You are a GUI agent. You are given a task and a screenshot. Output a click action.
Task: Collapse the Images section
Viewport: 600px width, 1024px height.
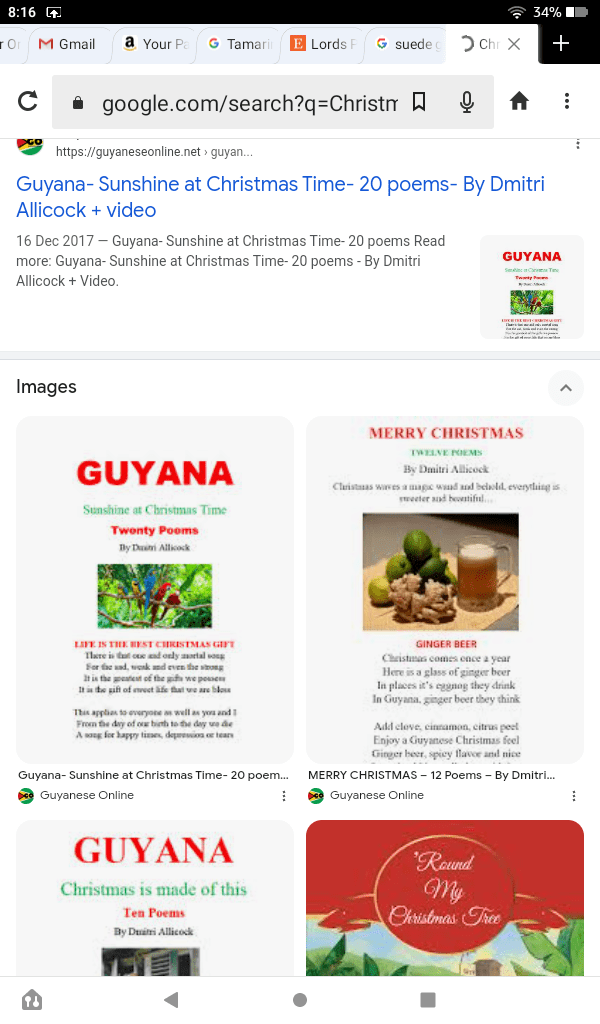click(x=565, y=387)
